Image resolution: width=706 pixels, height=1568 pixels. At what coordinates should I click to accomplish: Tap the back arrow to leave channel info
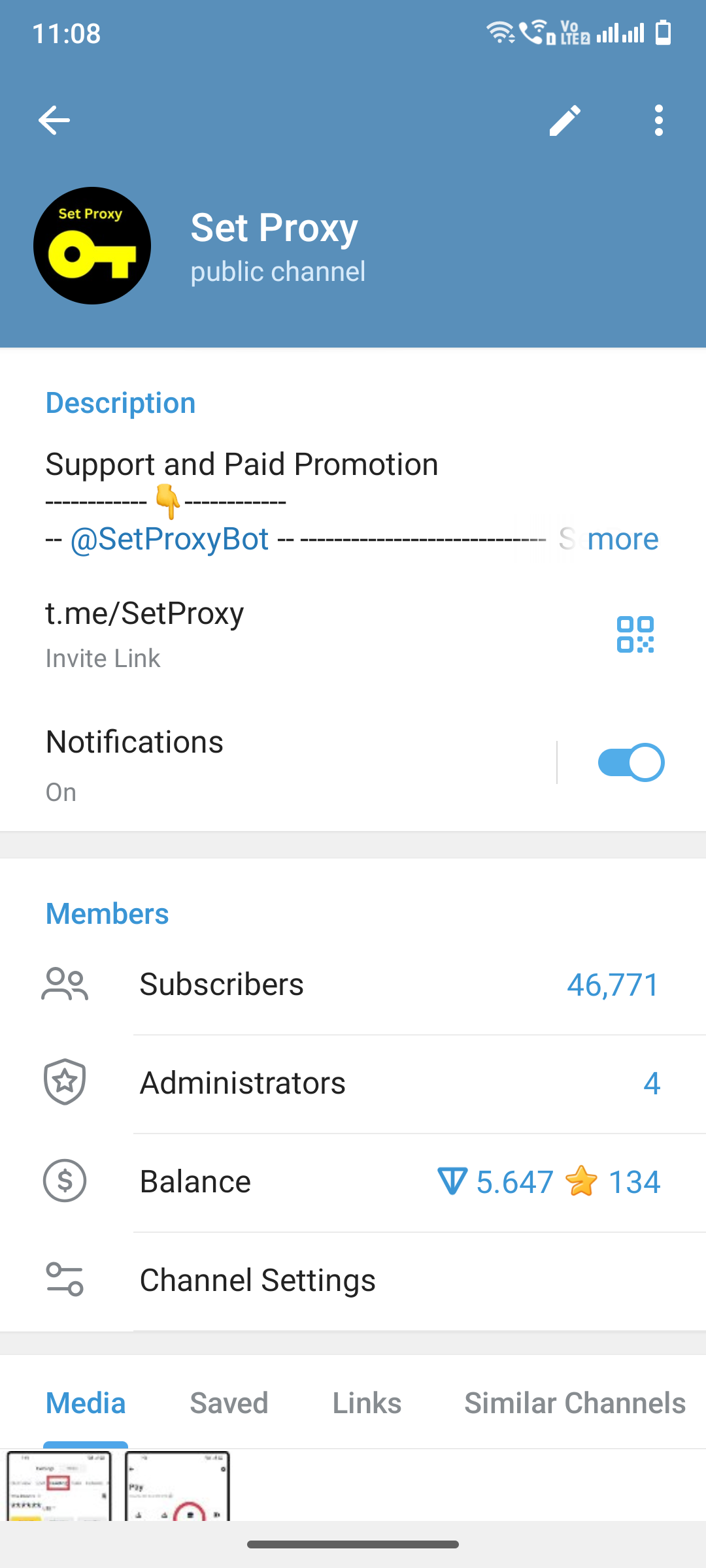(55, 120)
